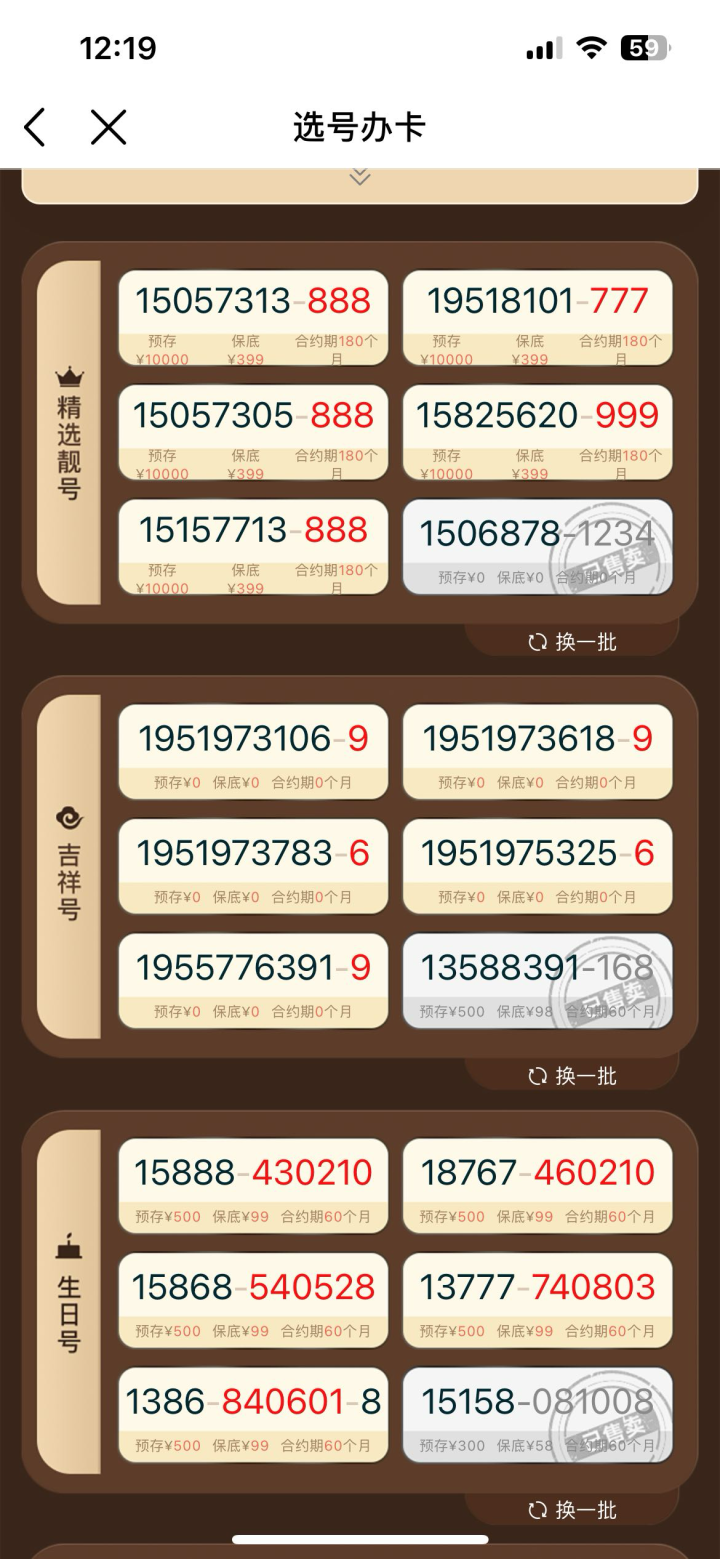Choose lucky number 1951973618-9
Viewport: 720px width, 1559px height.
point(537,752)
